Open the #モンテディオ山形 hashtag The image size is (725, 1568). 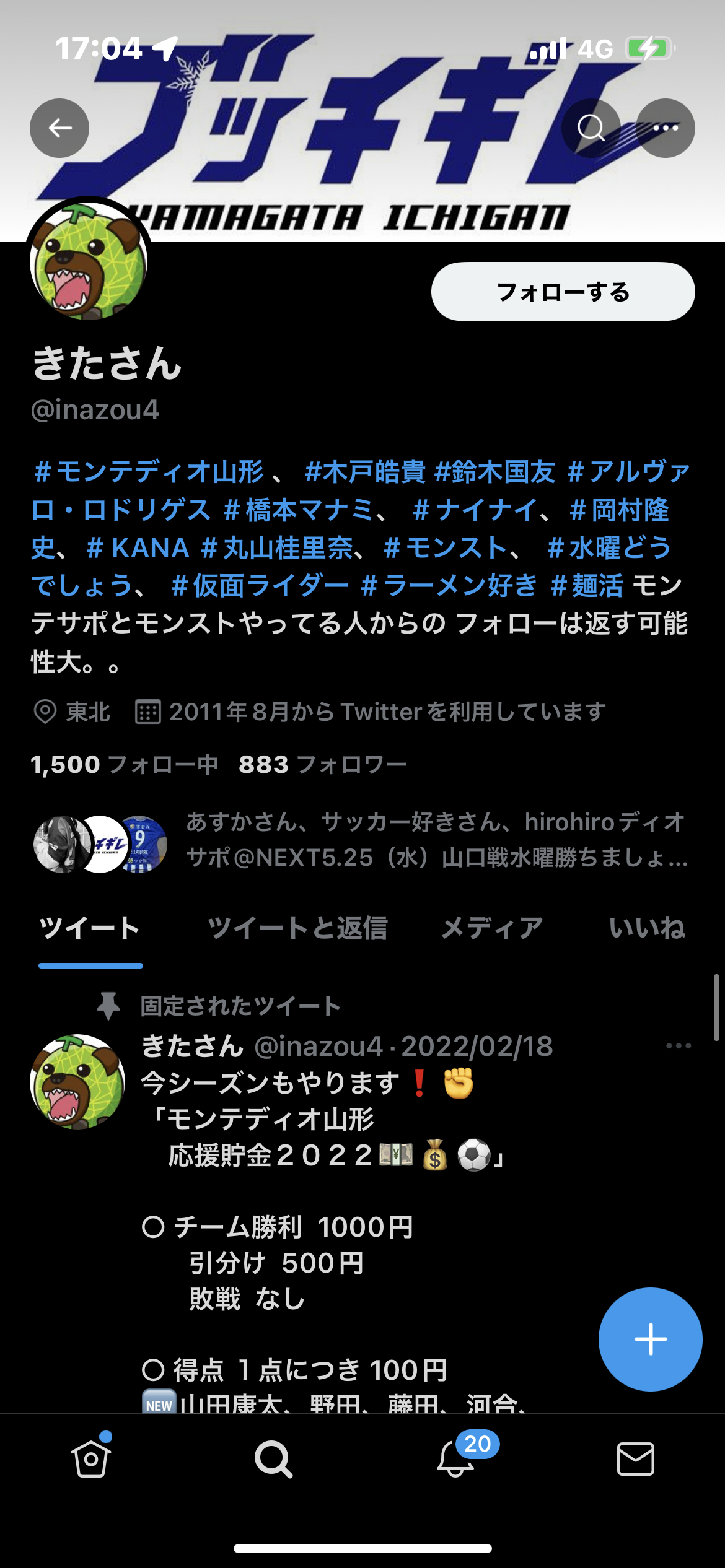[x=149, y=472]
